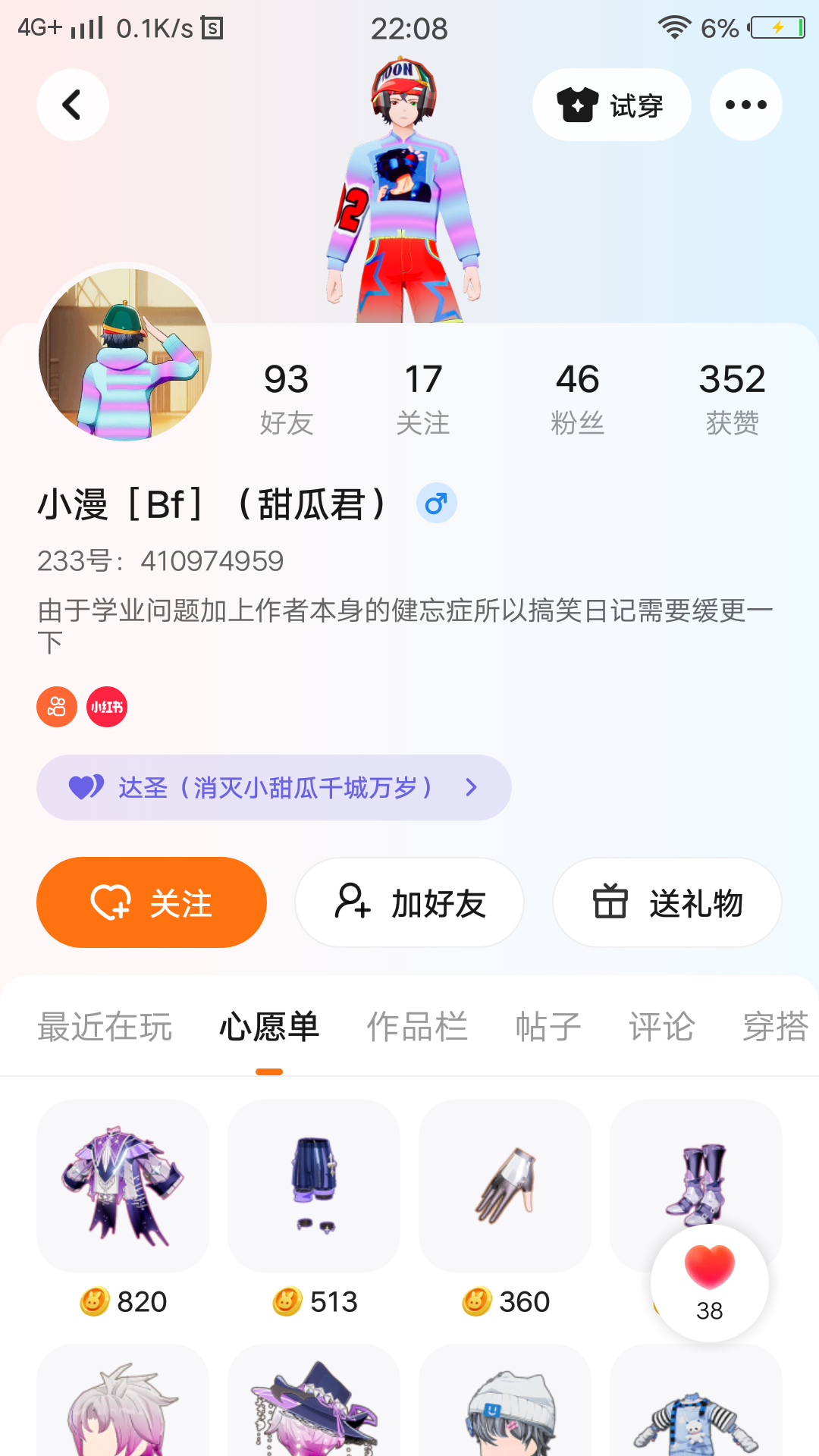
Task: Switch to the 作品栏 tab
Action: click(417, 1027)
